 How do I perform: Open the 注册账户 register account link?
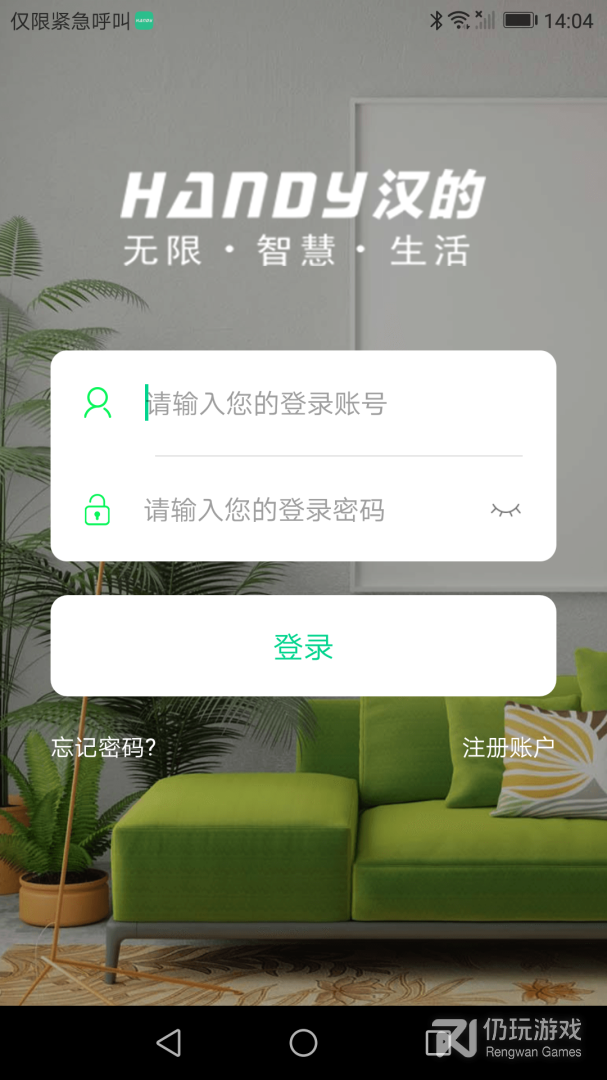(508, 747)
